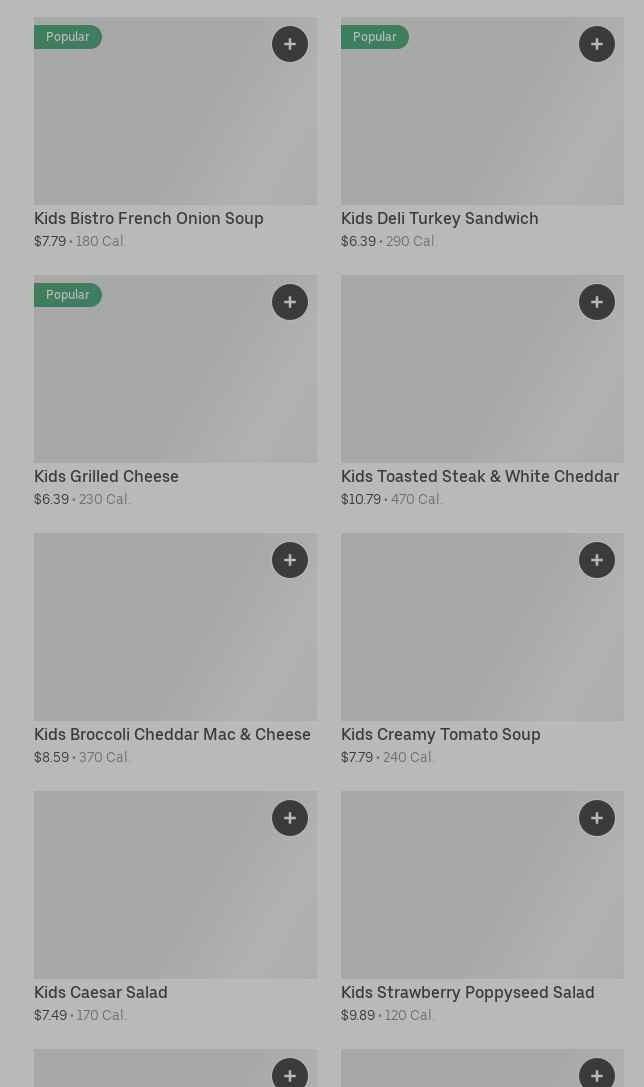Add Kids Deli Turkey Sandwich to cart
Viewport: 644px width, 1087px height.
pyautogui.click(x=597, y=44)
